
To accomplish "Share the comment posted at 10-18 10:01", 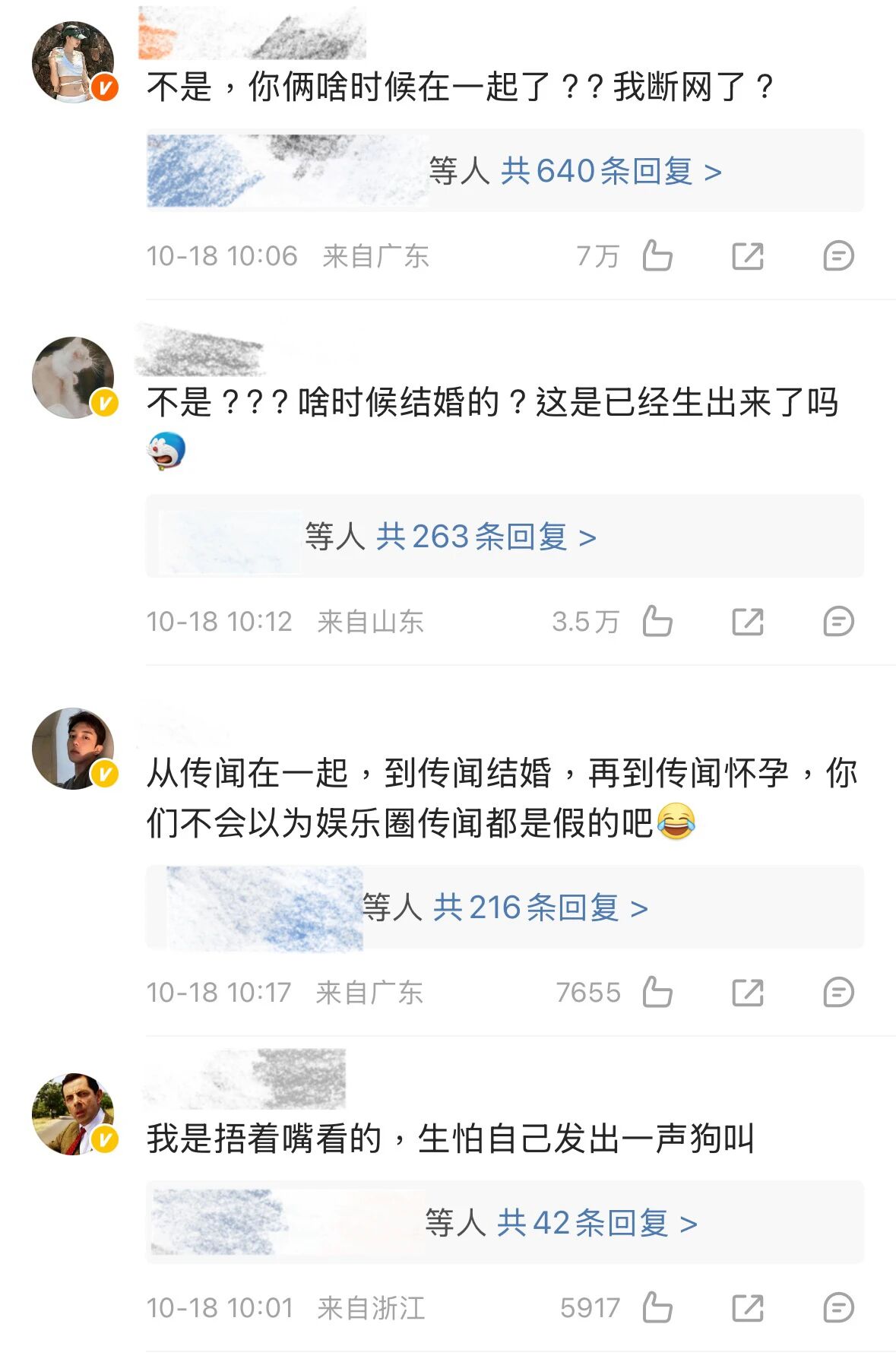I will pos(747,1307).
